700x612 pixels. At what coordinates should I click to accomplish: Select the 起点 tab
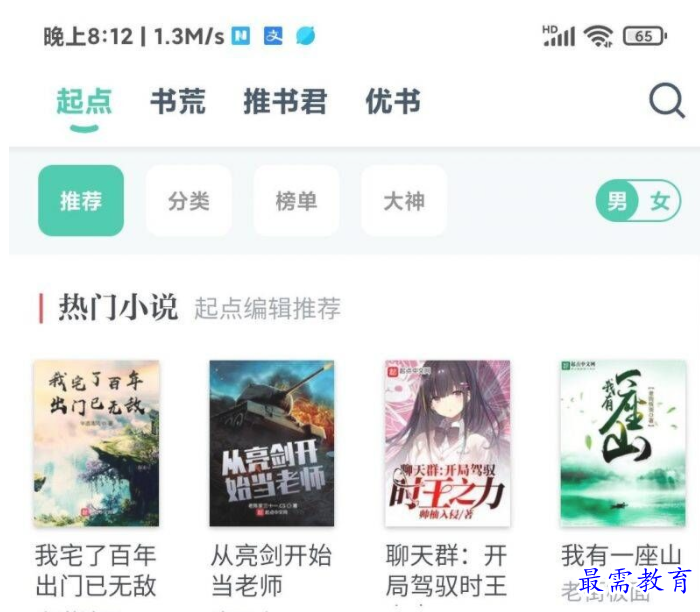pyautogui.click(x=84, y=101)
